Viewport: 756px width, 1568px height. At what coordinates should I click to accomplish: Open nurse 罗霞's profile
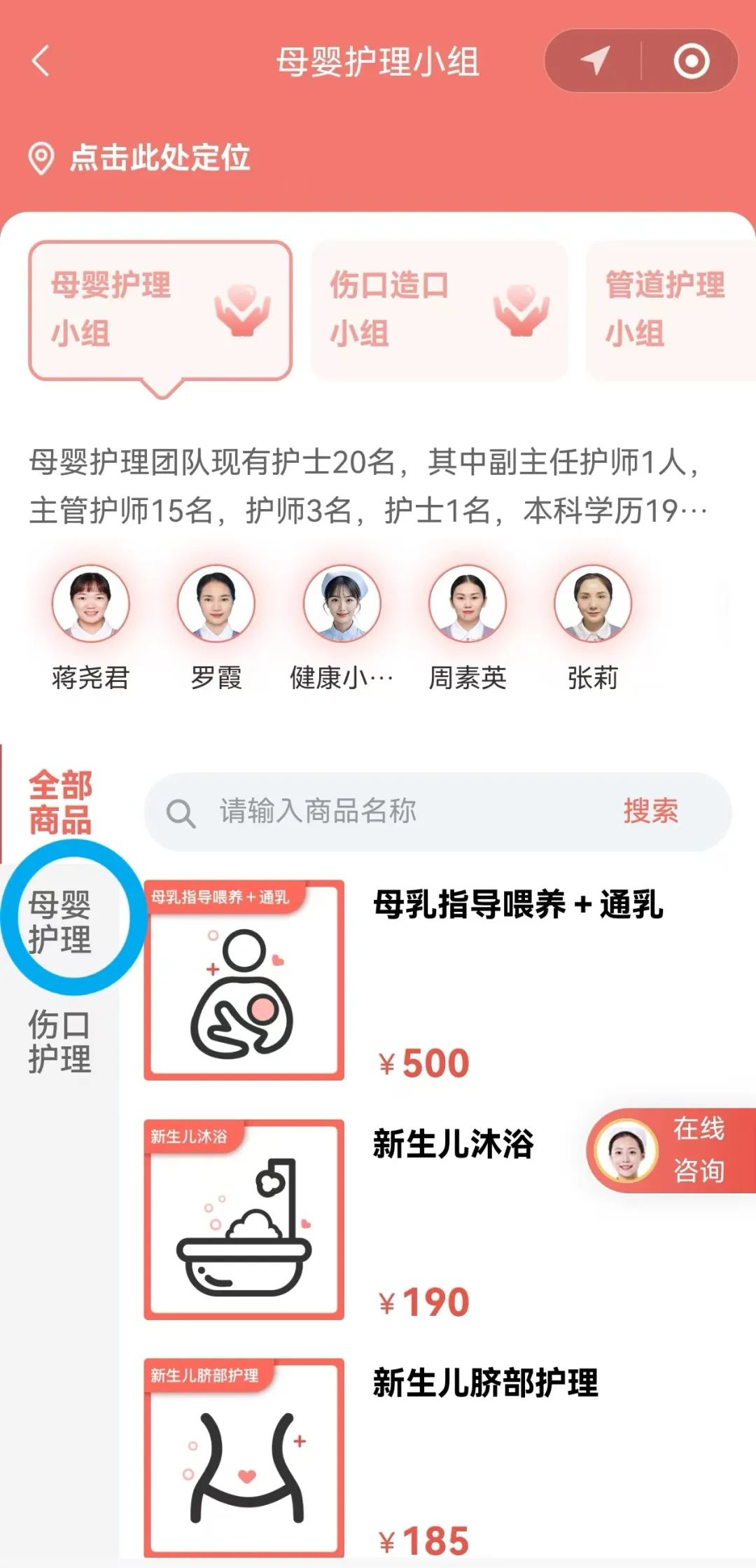click(x=216, y=604)
